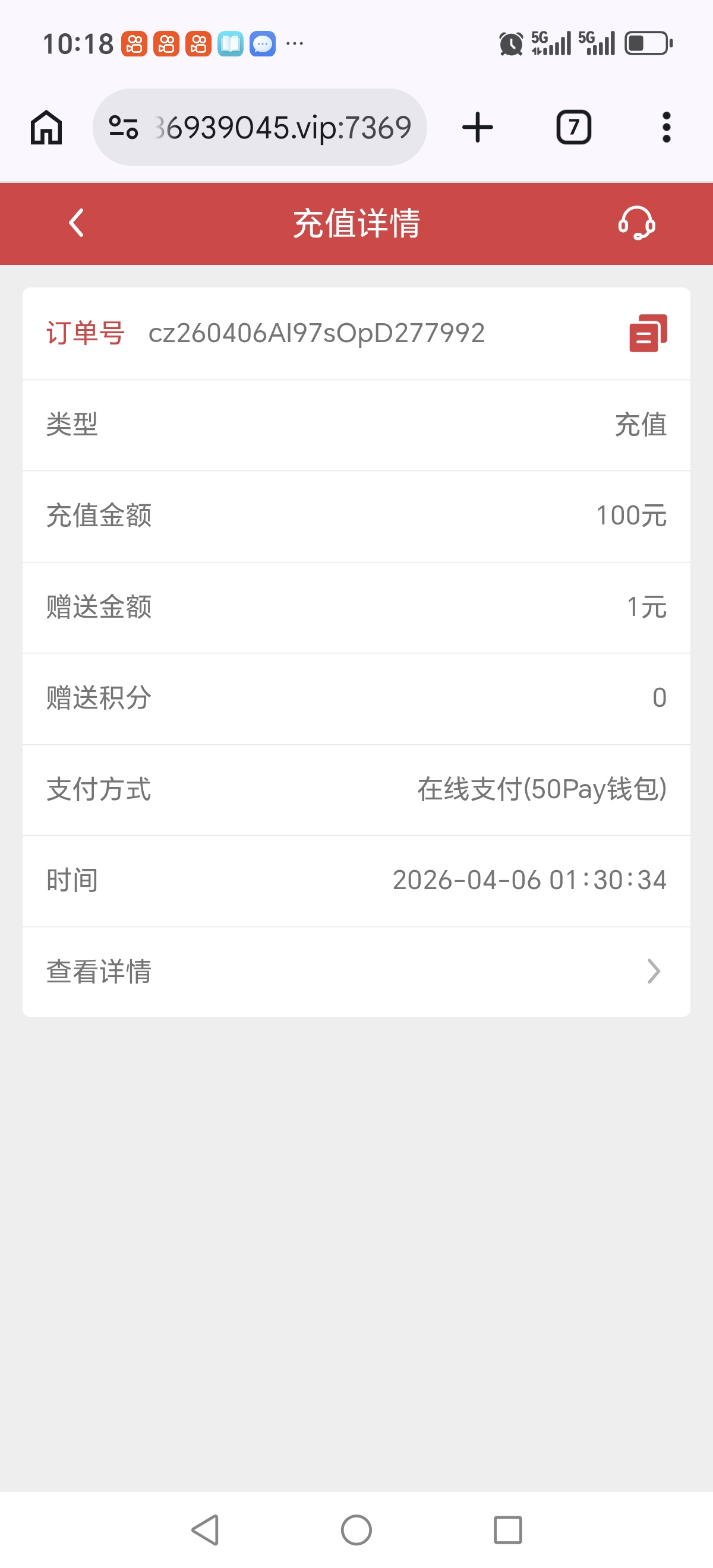Screen dimensions: 713x1568
Task: Show the open tabs switcher
Action: coord(573,128)
